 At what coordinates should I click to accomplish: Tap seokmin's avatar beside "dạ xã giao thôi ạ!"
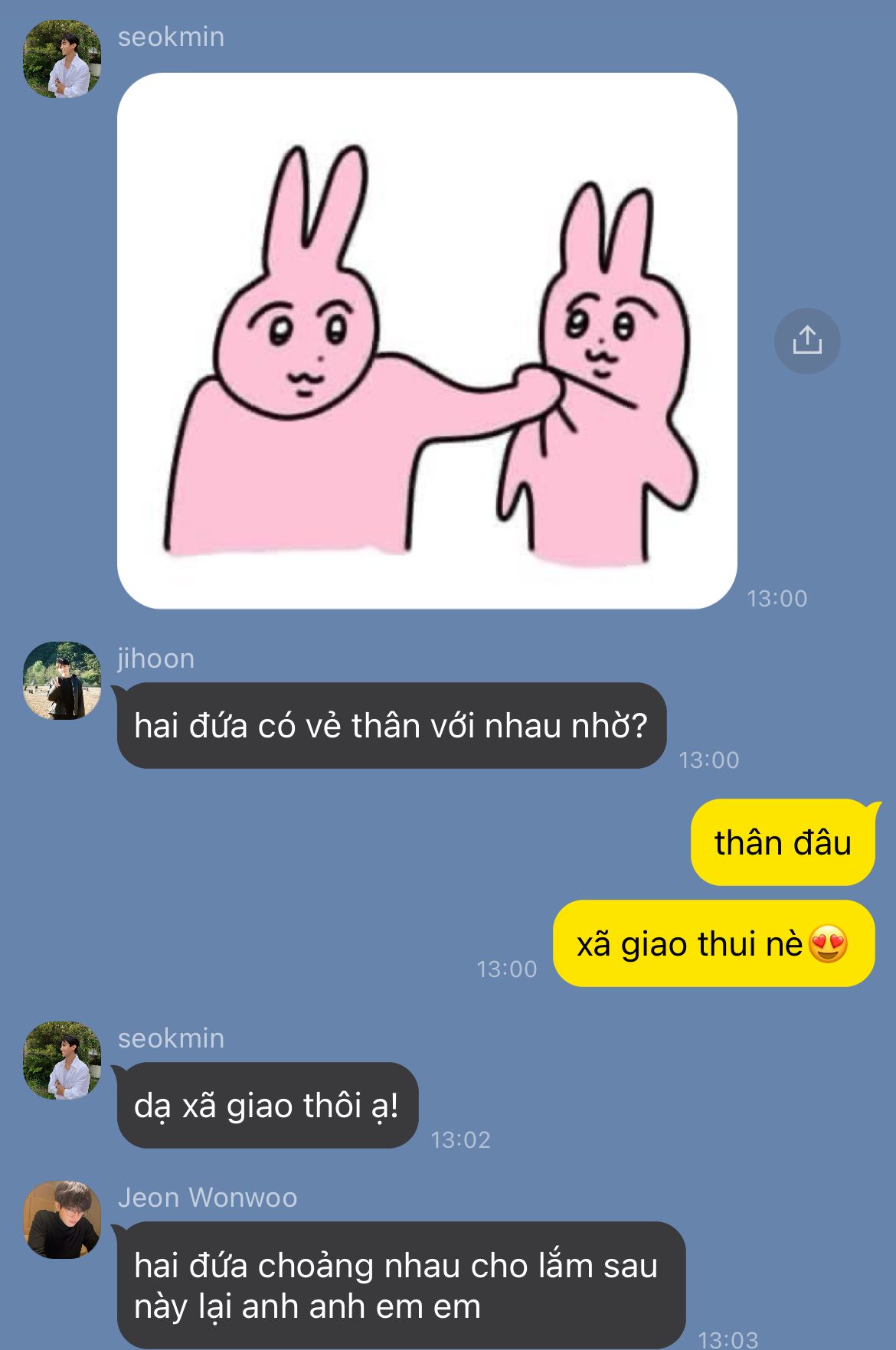62,1061
